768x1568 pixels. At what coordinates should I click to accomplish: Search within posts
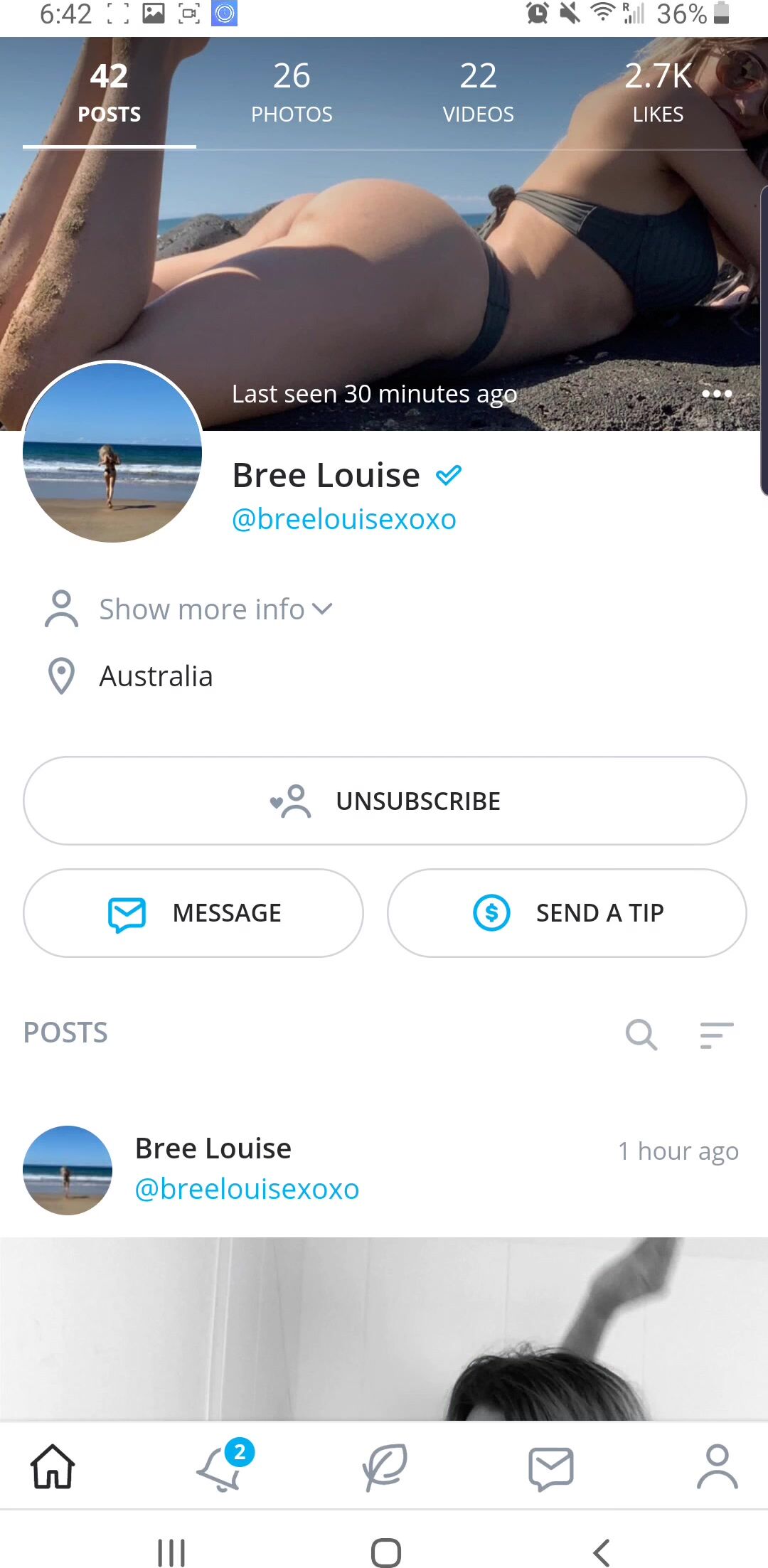coord(641,1034)
